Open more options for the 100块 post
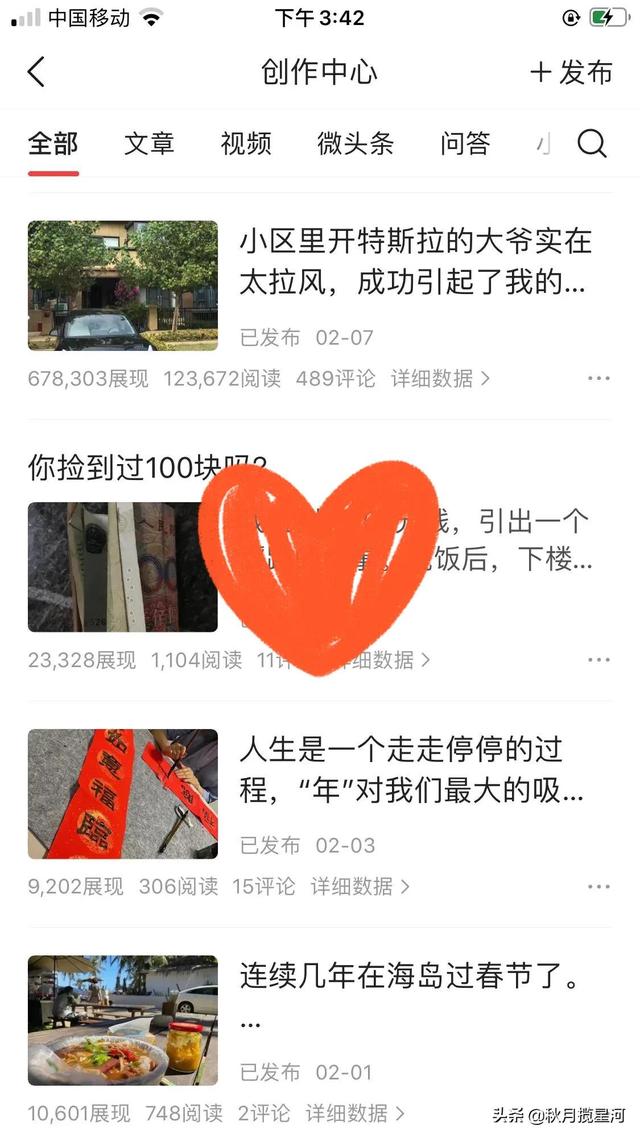The width and height of the screenshot is (640, 1138). pos(598,660)
